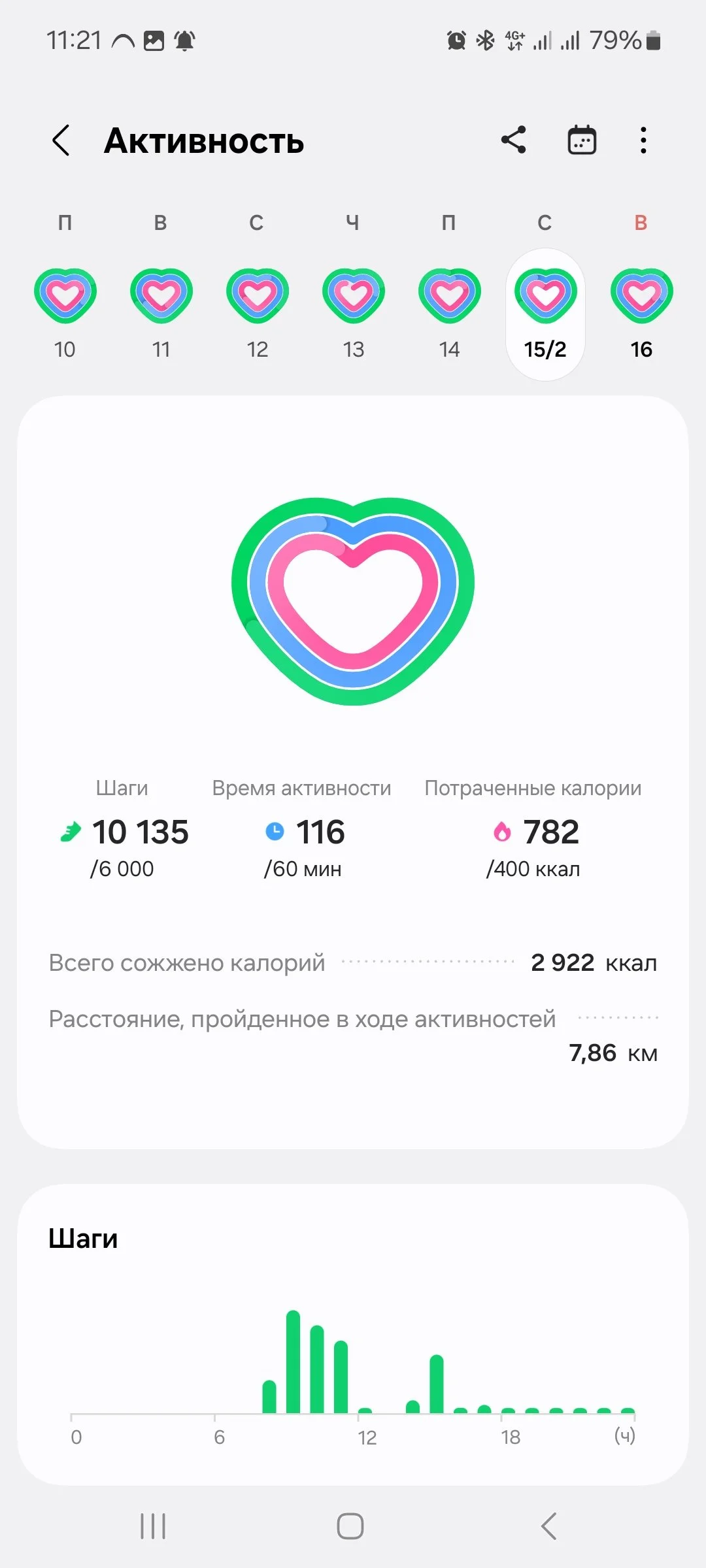Screen dimensions: 706x1568
Task: Go back from the Активность screen
Action: click(61, 140)
